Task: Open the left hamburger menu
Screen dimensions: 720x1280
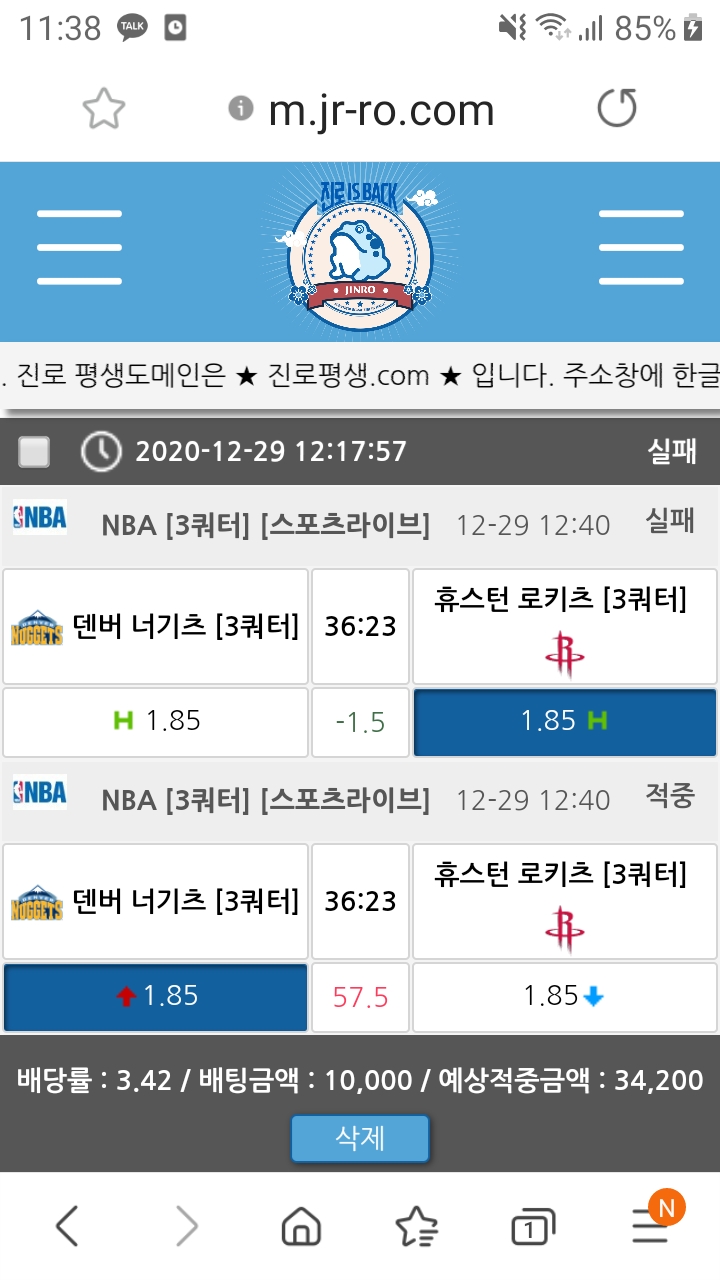Action: [79, 247]
